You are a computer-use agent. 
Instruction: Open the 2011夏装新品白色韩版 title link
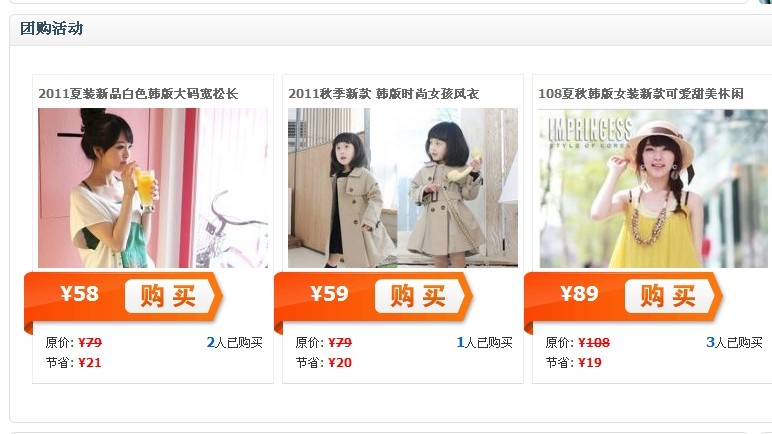coord(138,94)
